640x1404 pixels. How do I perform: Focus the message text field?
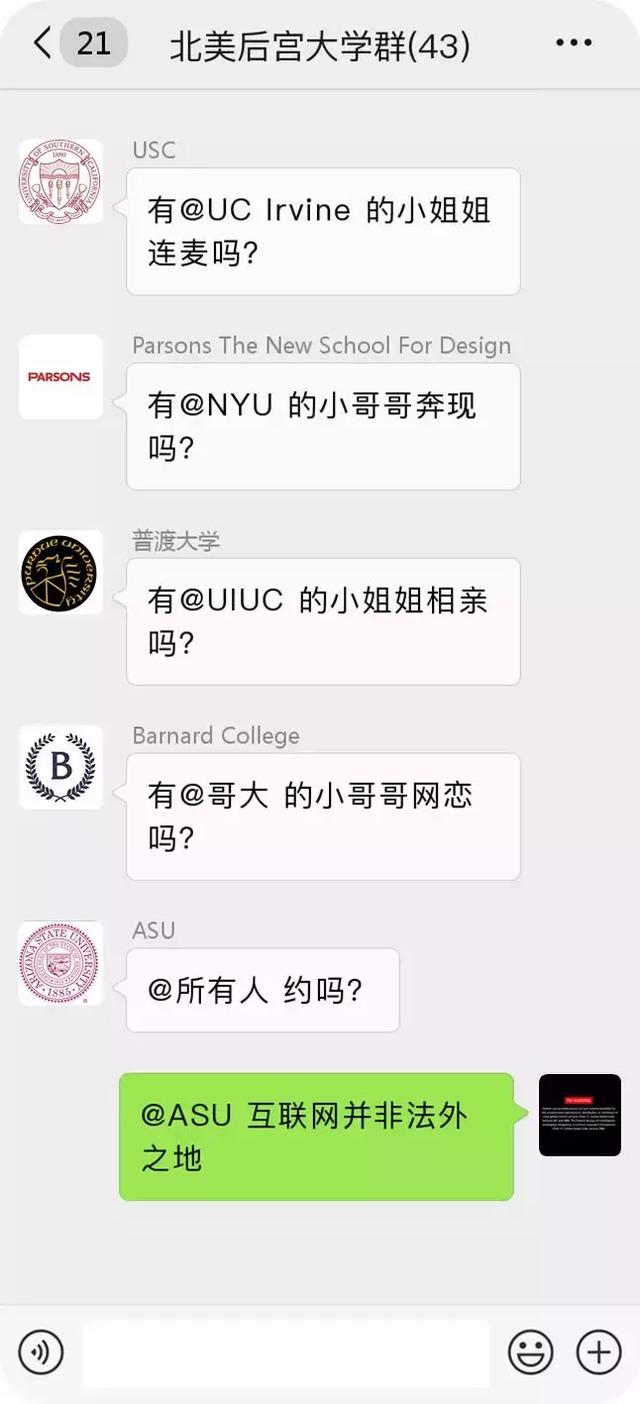tap(286, 1353)
